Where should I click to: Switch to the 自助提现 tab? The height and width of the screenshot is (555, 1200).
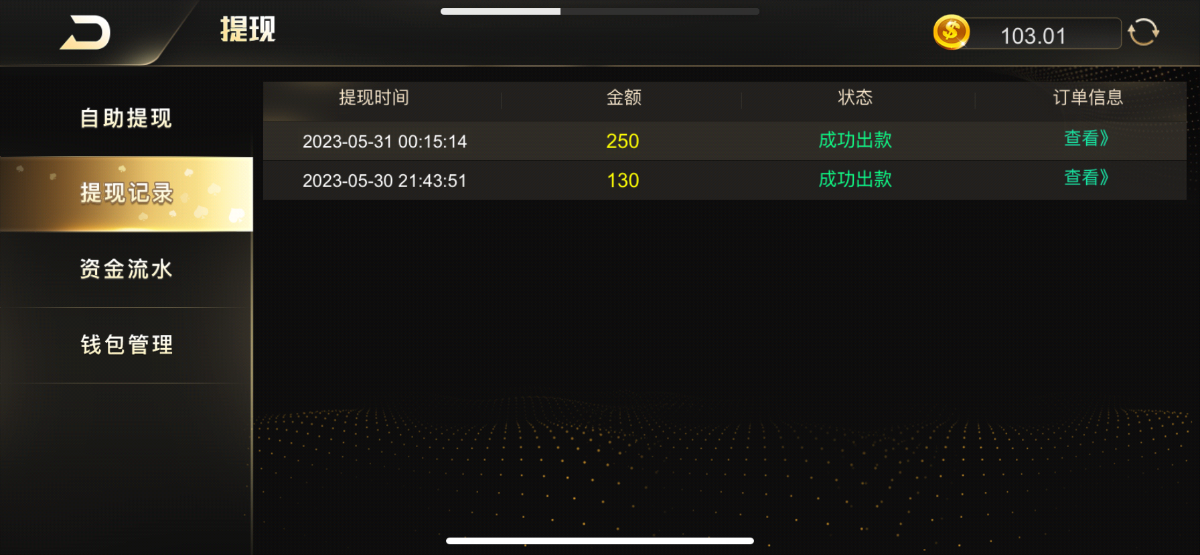[126, 119]
